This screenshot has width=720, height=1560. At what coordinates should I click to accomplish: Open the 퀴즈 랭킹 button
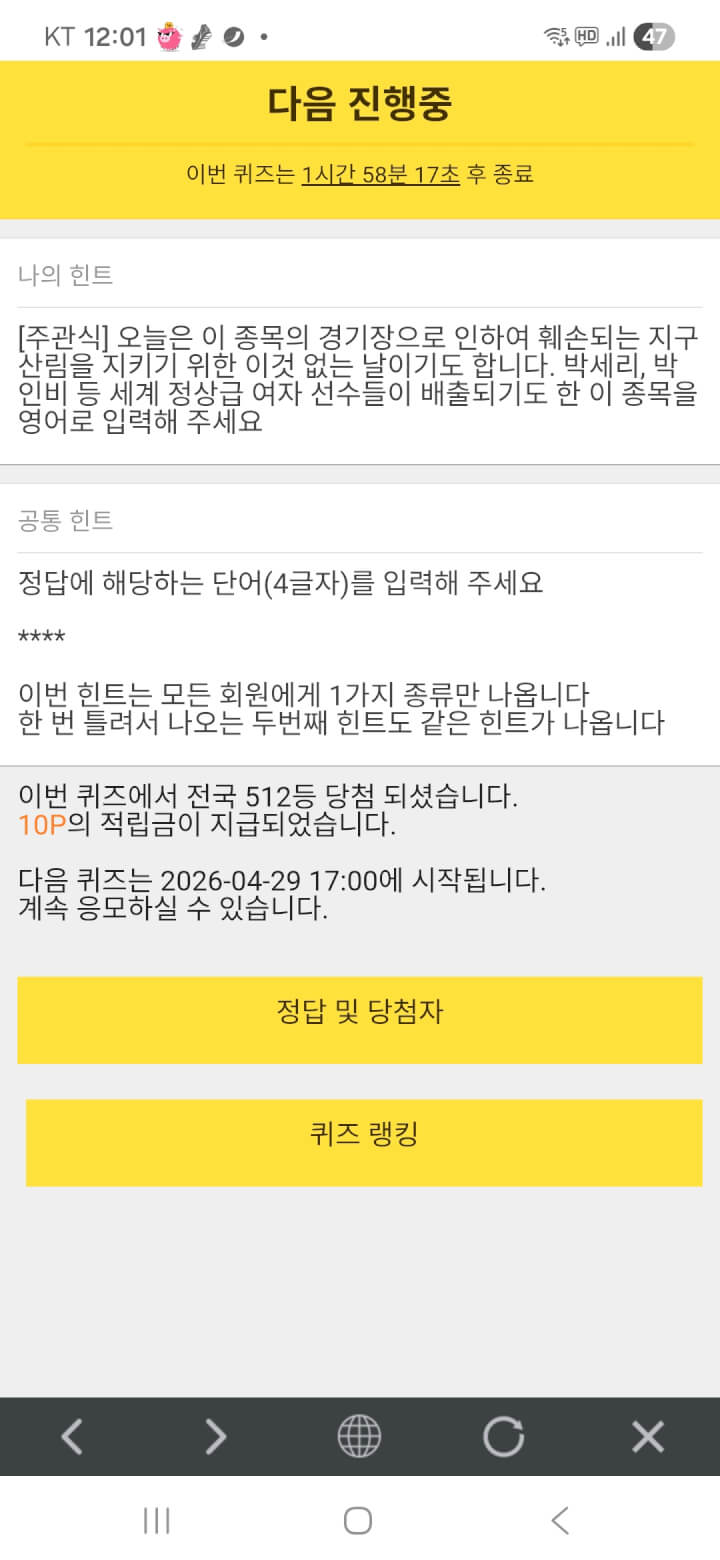(x=363, y=1142)
